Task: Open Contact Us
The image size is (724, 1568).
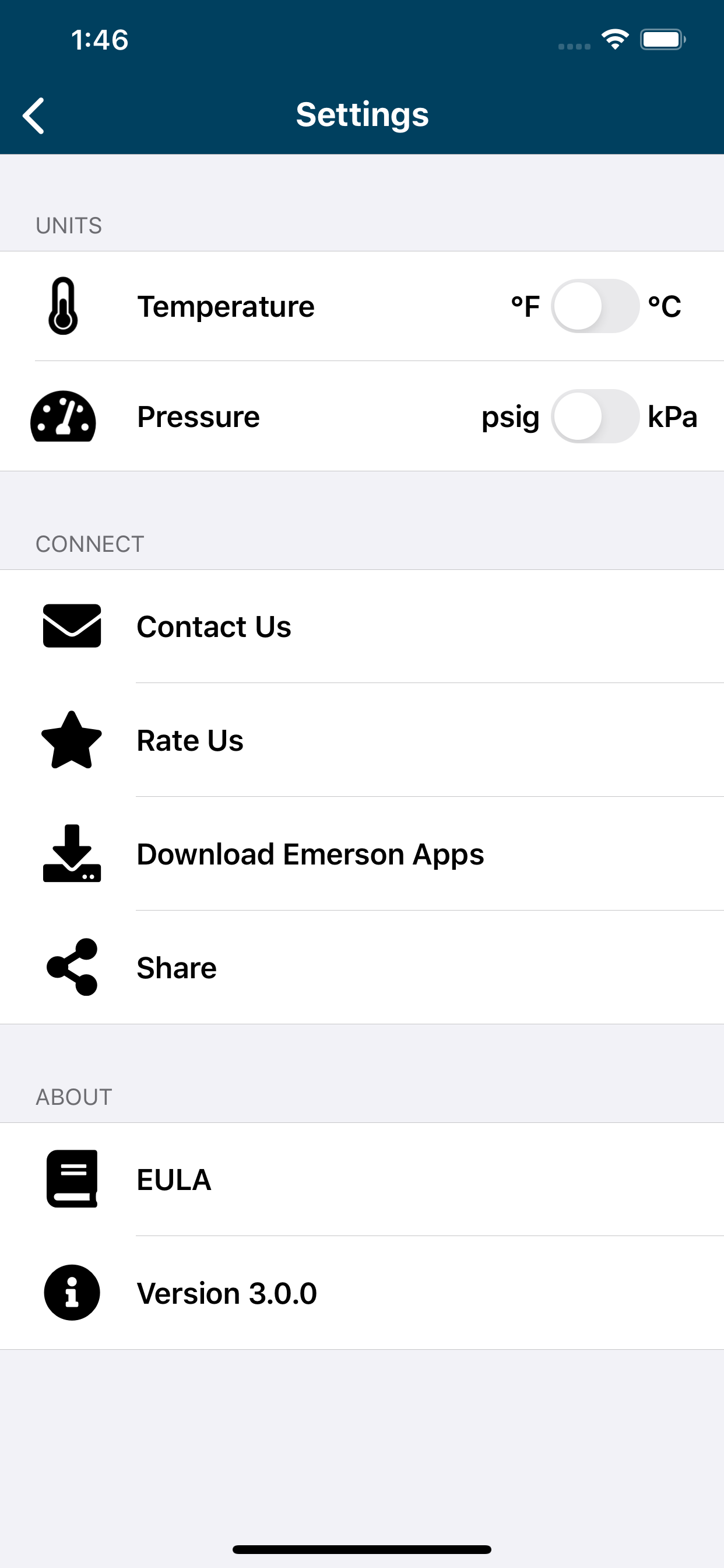Action: 362,626
